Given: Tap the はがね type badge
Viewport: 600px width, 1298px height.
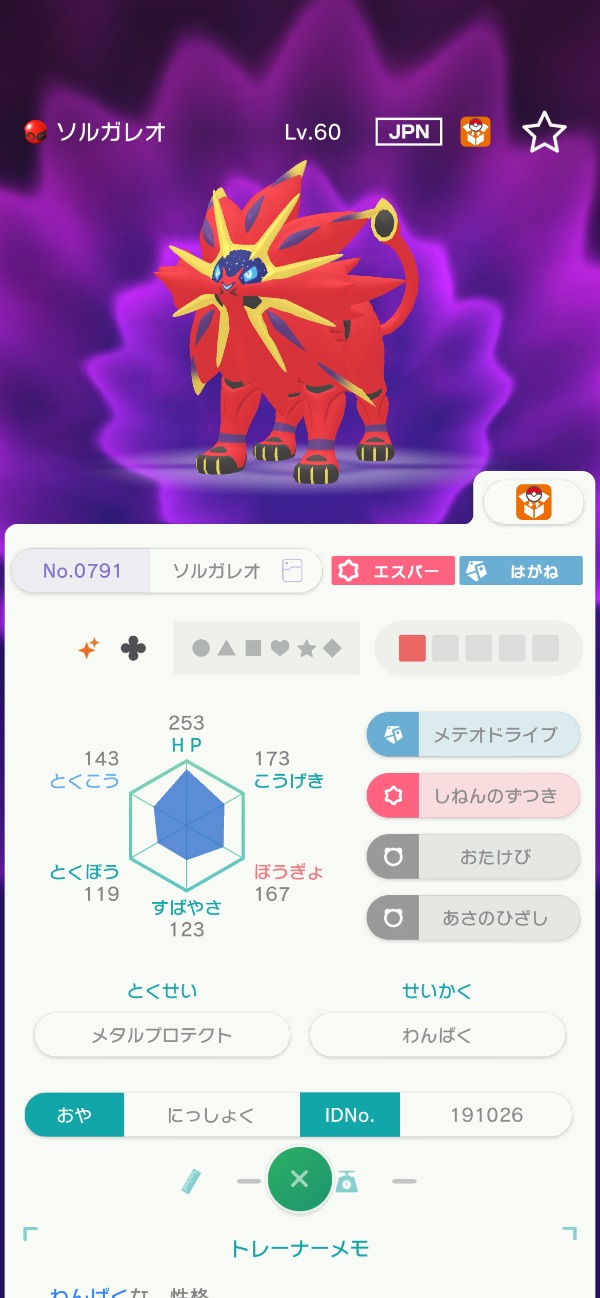Looking at the screenshot, I should pos(521,571).
